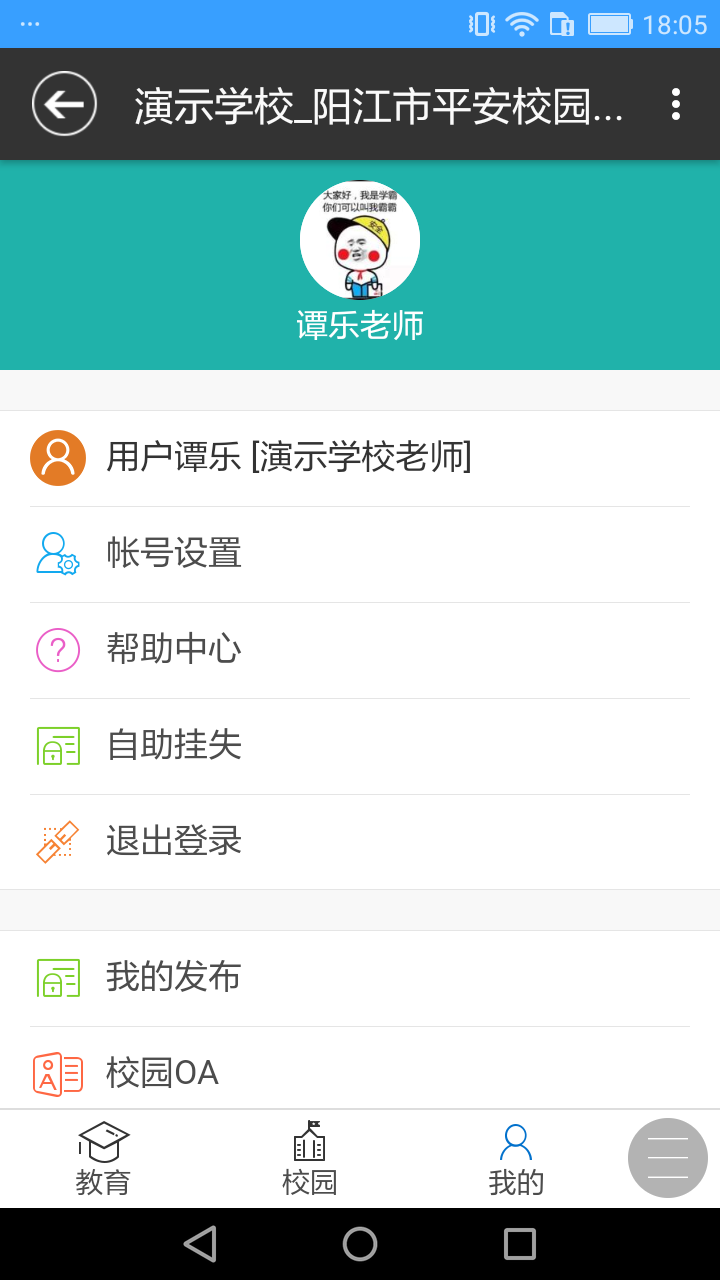The image size is (720, 1280).
Task: Tap the profile avatar of 谭乐老师
Action: click(x=360, y=240)
